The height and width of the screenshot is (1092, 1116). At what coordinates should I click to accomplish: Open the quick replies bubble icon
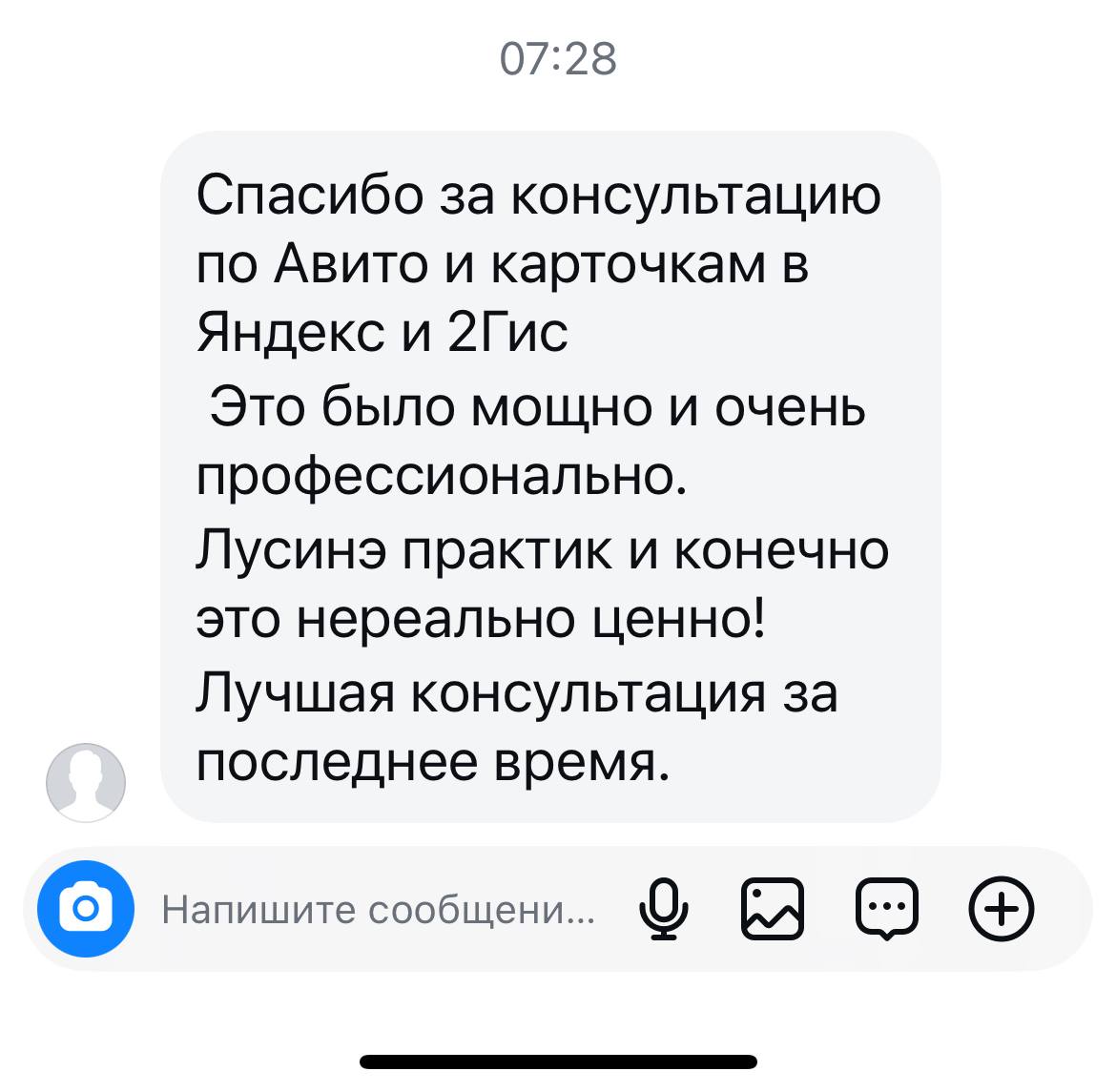click(x=888, y=909)
